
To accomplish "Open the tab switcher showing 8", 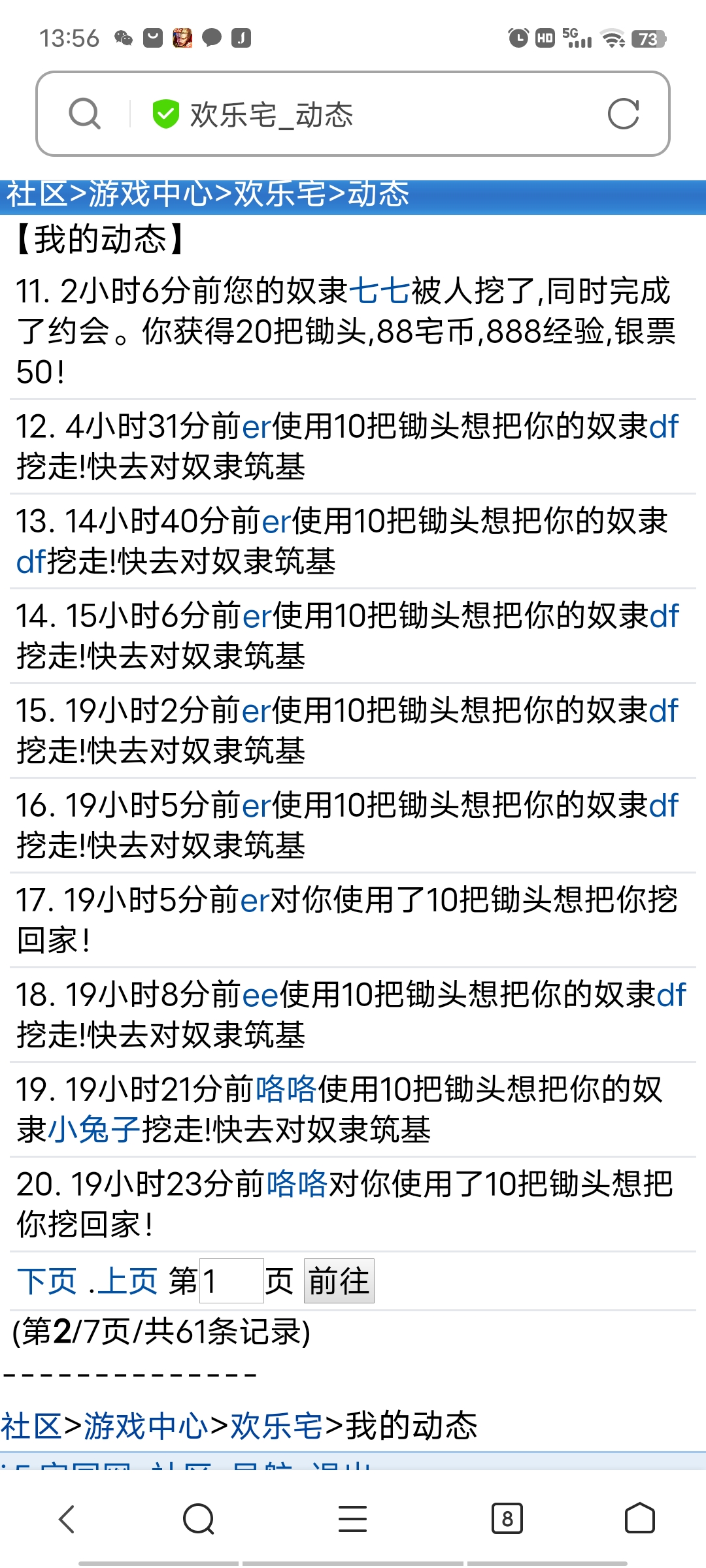I will tap(507, 1518).
